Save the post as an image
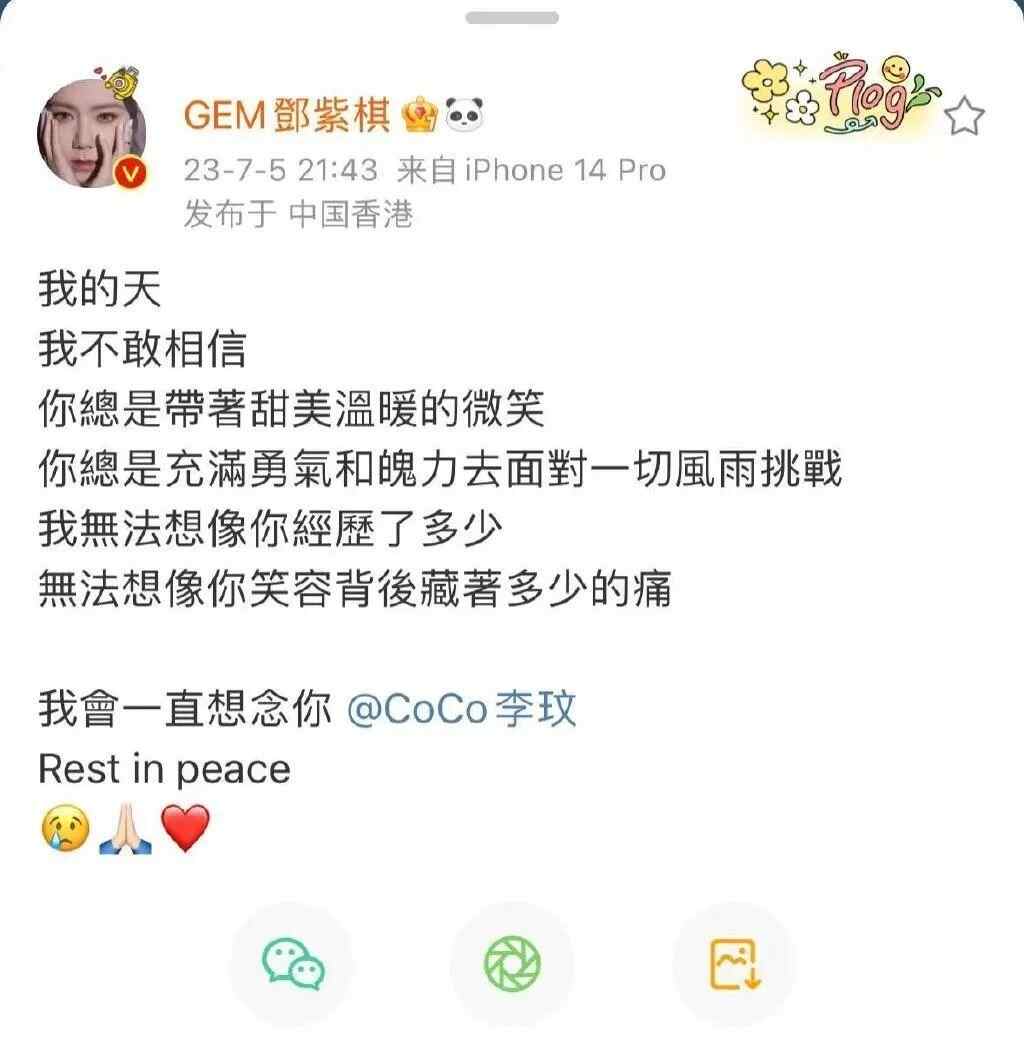1024x1054 pixels. (735, 964)
